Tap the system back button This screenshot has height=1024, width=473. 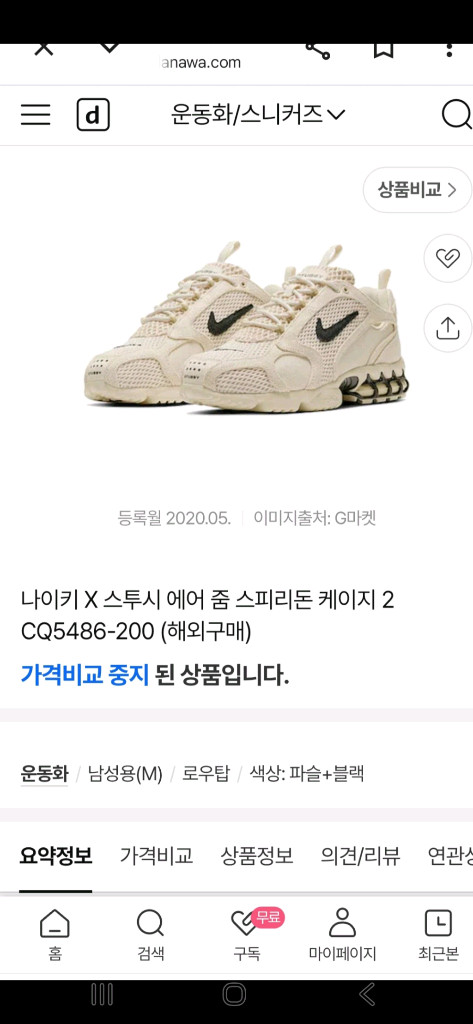coord(367,995)
